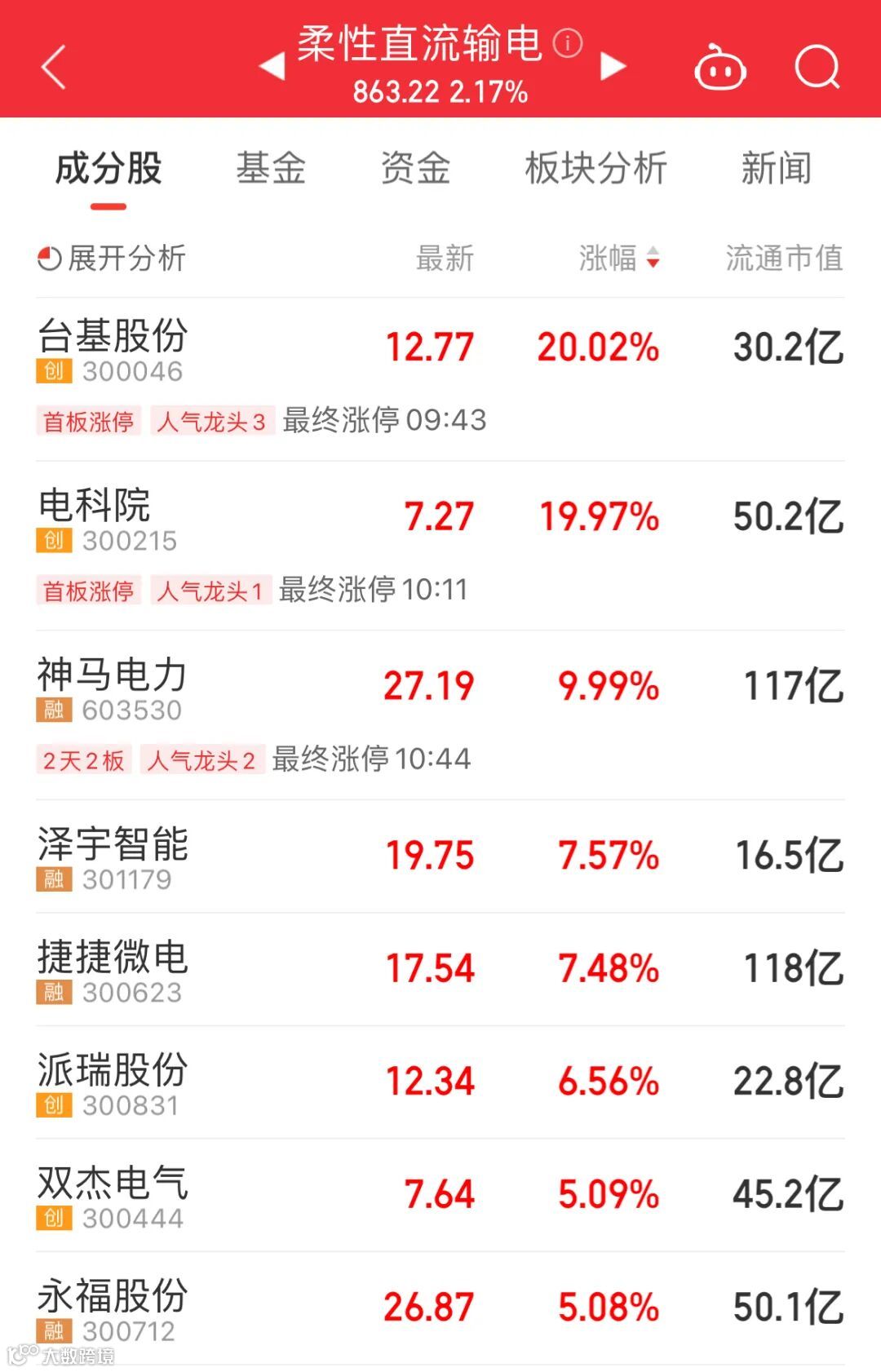
Task: Expand 展开分析 for the stock list
Action: click(112, 259)
